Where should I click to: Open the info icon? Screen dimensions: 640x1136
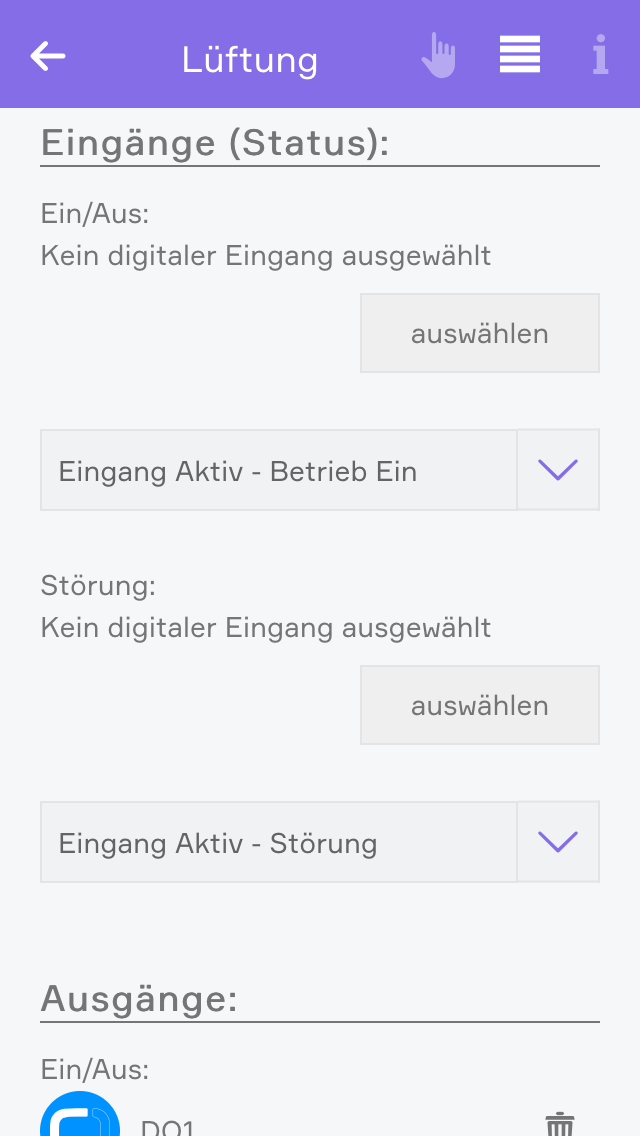coord(600,56)
